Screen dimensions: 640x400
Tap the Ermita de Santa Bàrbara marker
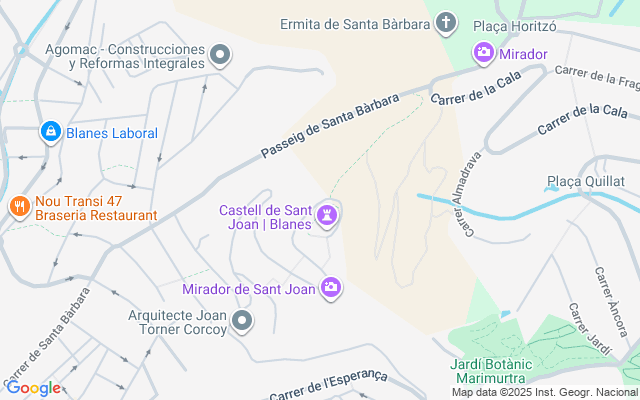tap(446, 22)
